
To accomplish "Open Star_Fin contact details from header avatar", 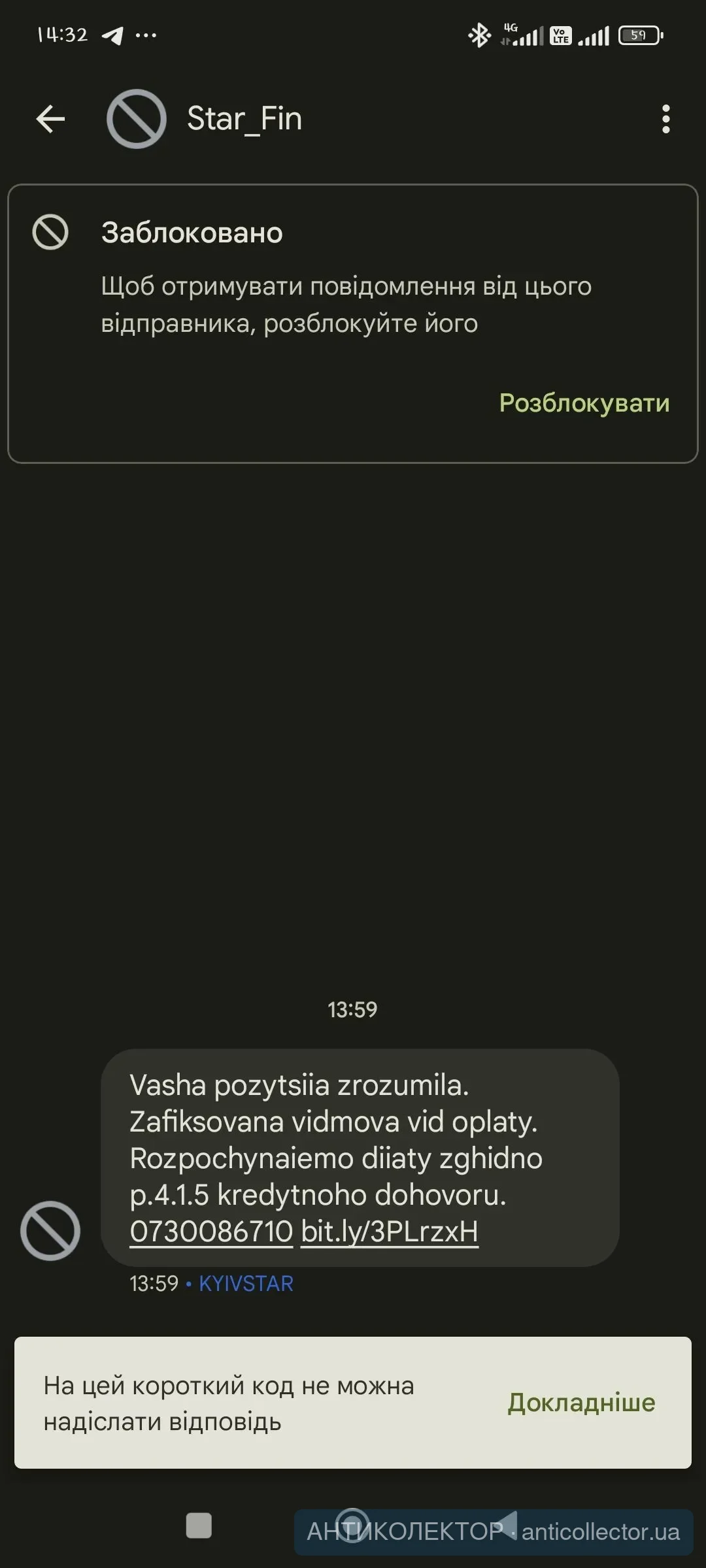I will pyautogui.click(x=136, y=119).
